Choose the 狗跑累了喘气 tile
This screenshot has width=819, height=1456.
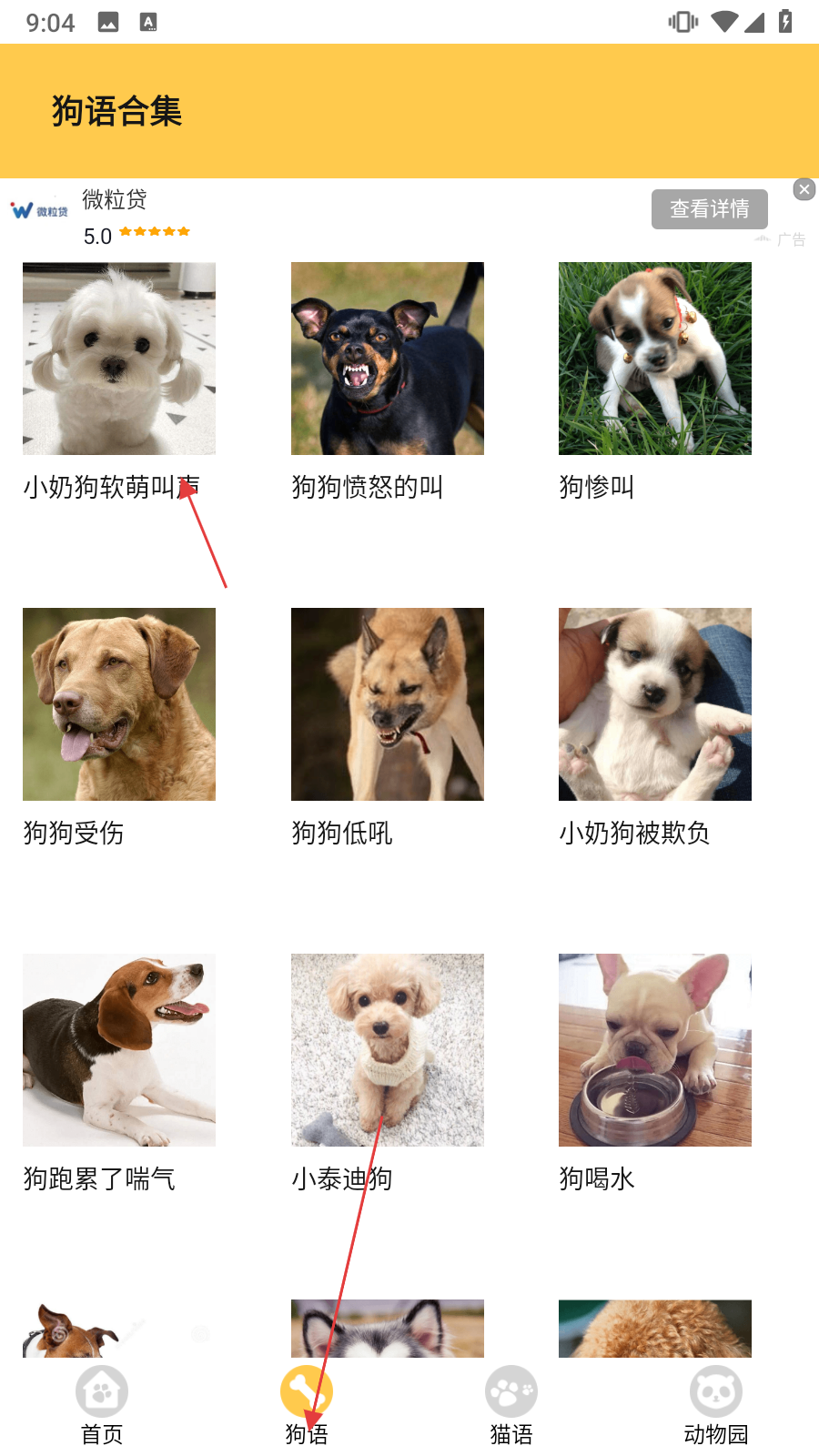[119, 1050]
